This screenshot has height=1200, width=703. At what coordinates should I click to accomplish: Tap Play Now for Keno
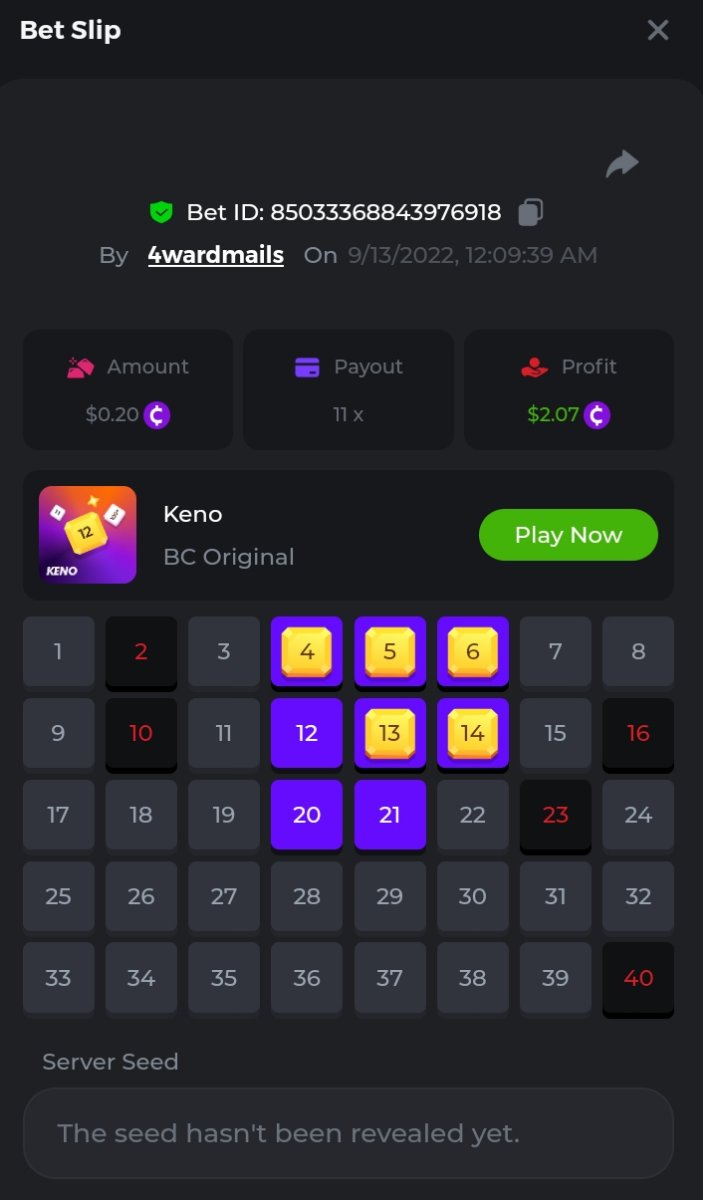[x=568, y=535]
